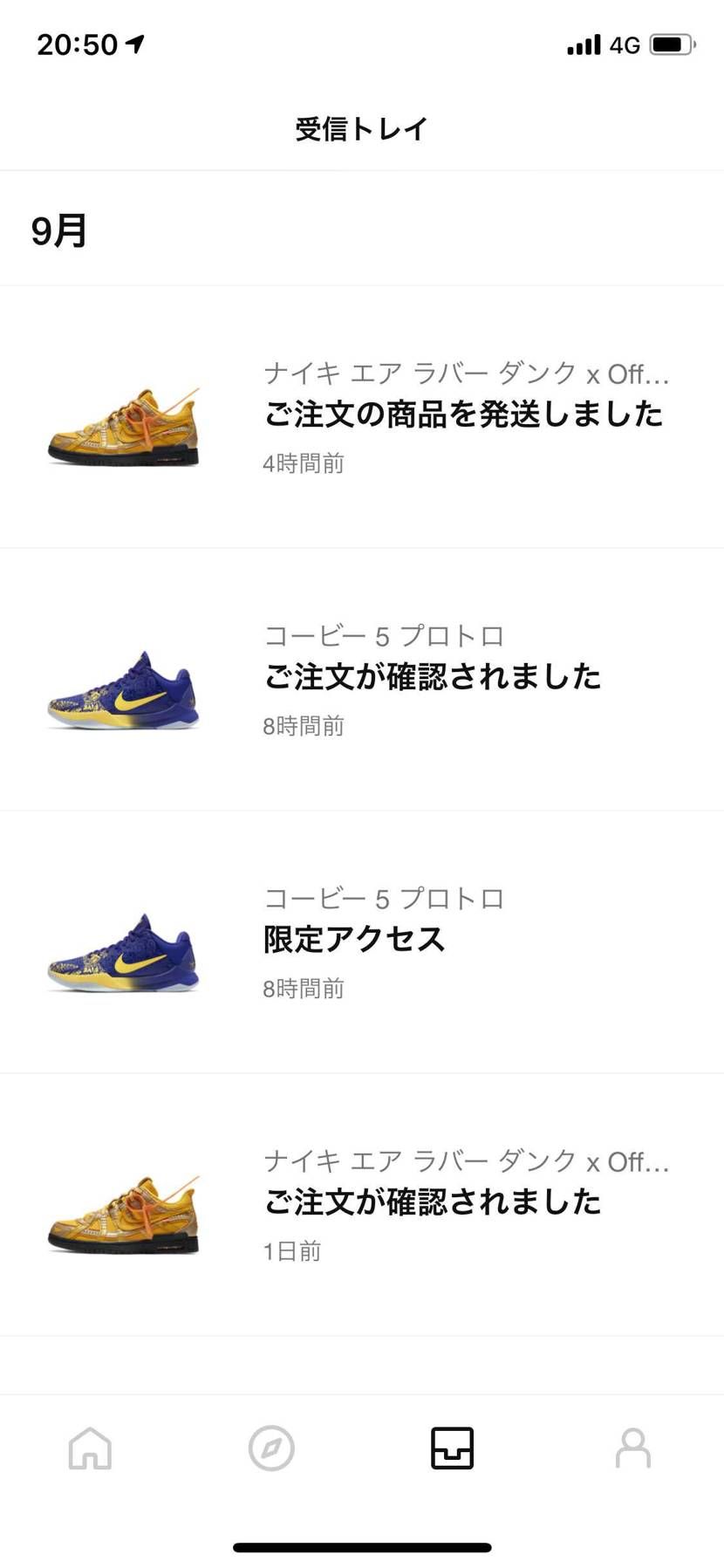Tap the 20:50 clock in status bar
Image resolution: width=724 pixels, height=1568 pixels.
point(78,44)
